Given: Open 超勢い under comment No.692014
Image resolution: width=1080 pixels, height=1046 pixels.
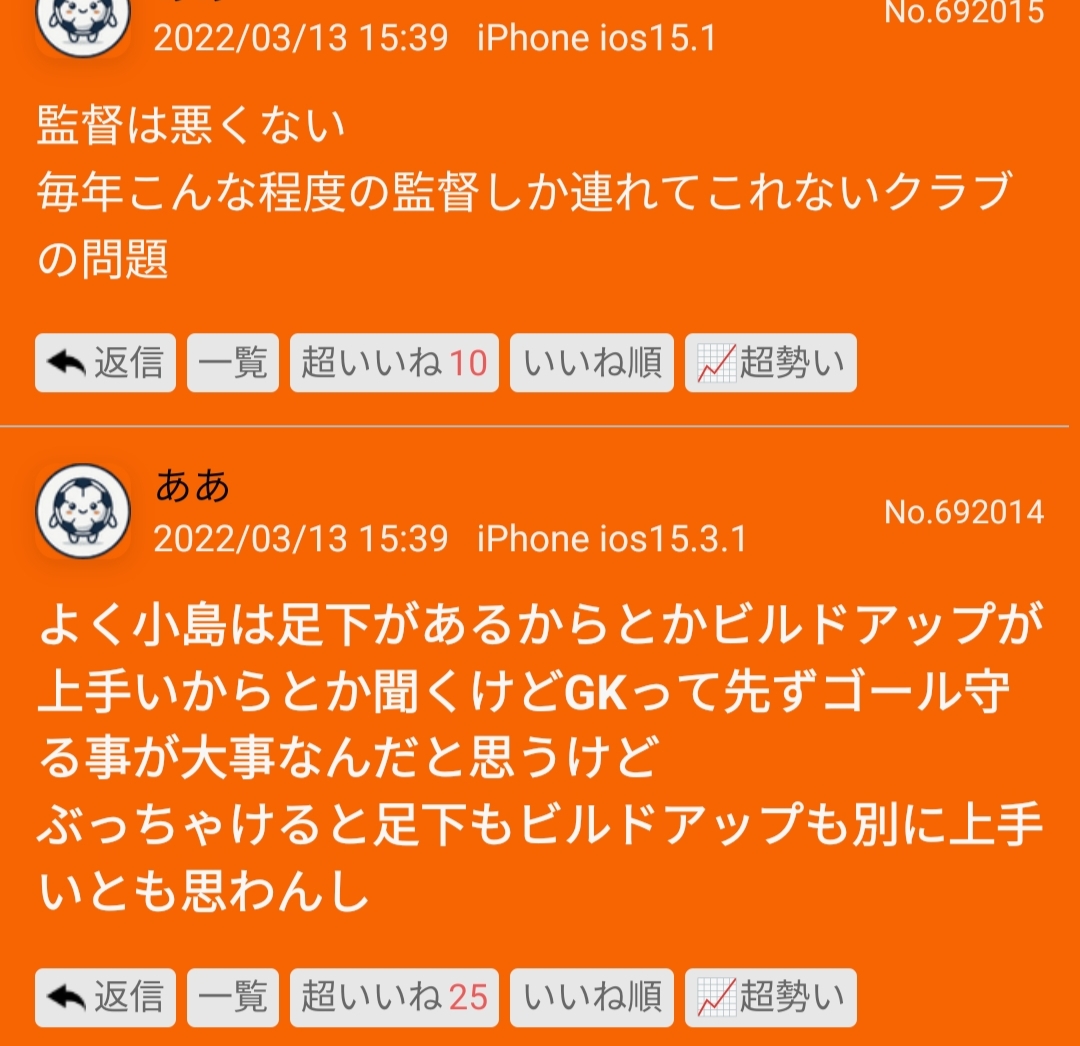Looking at the screenshot, I should click(x=770, y=997).
